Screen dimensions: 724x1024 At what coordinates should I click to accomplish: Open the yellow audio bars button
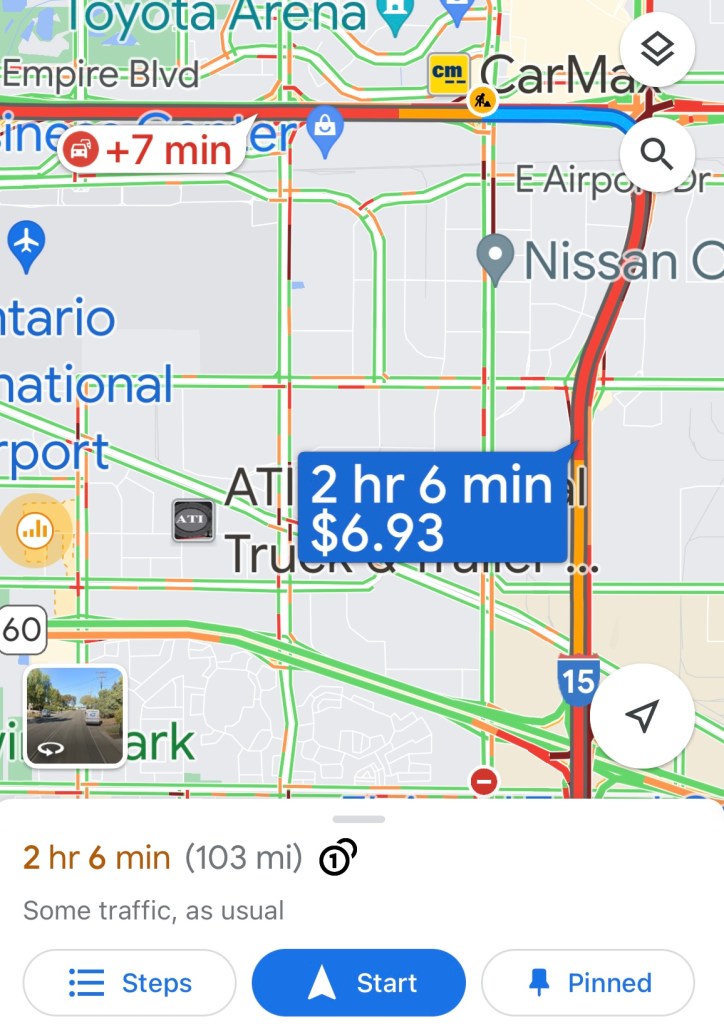36,529
